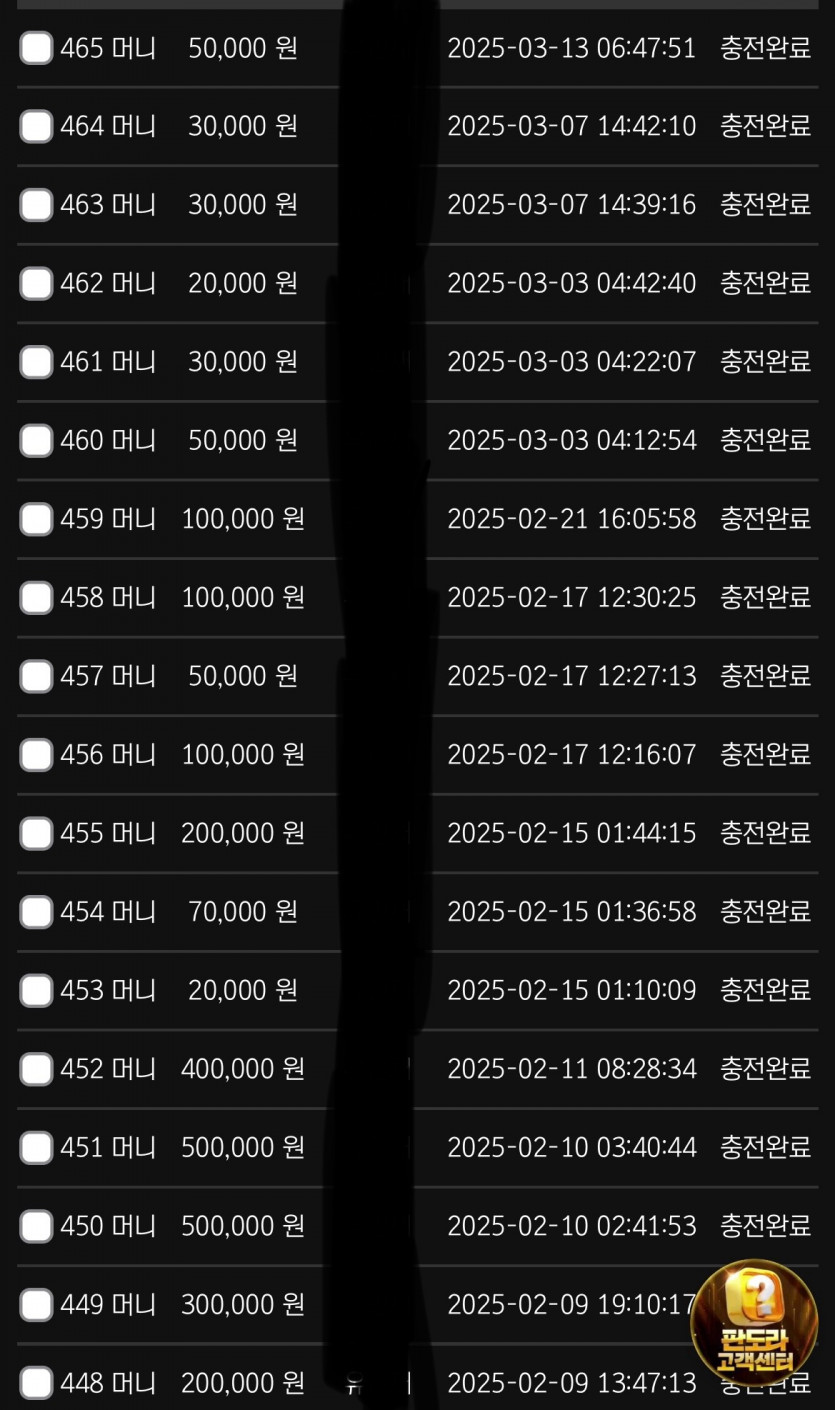
Task: Check entry 458's checkbox
Action: point(36,597)
